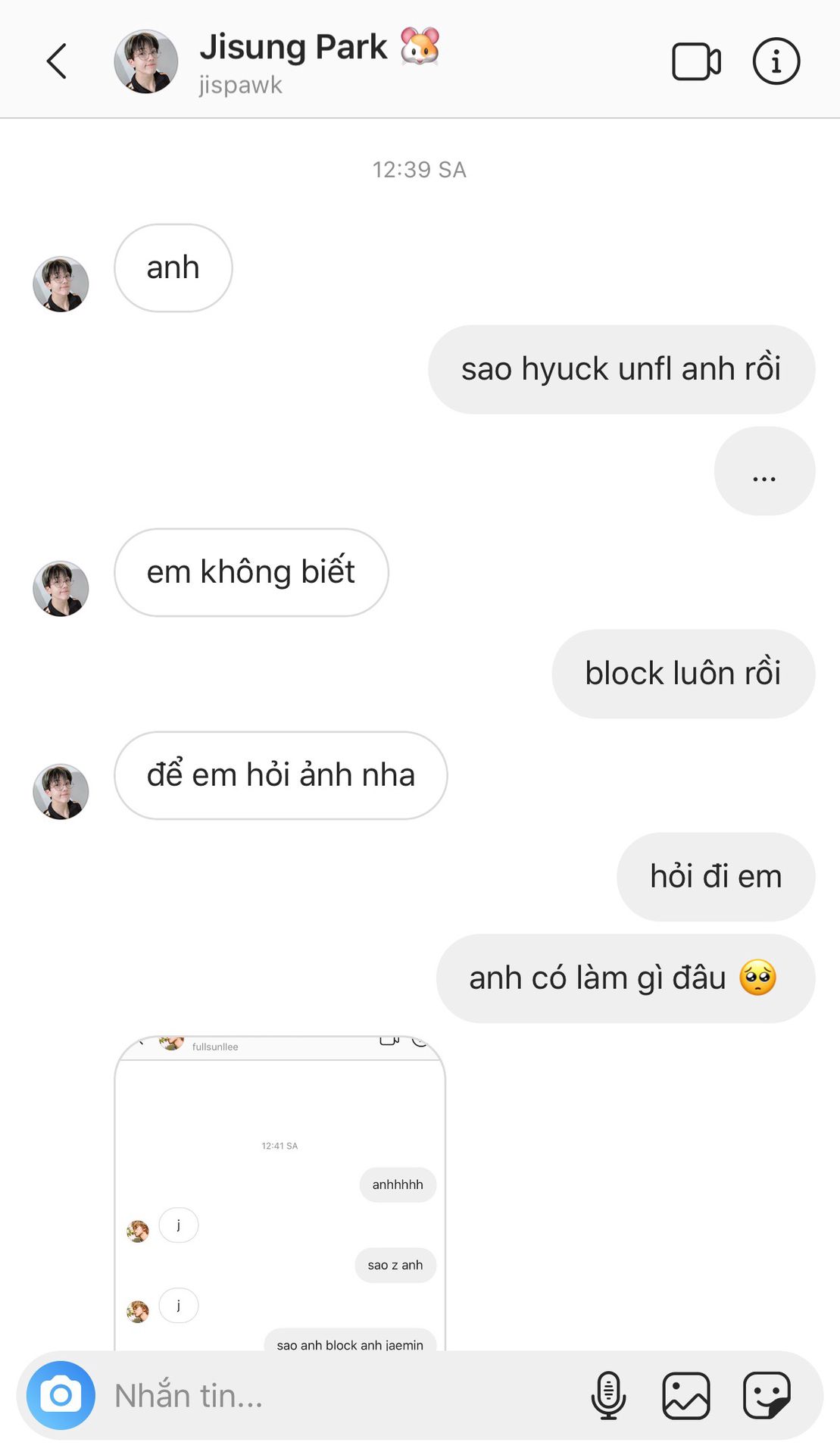The width and height of the screenshot is (840, 1455).
Task: Record a voice message with the microphone
Action: 608,1395
